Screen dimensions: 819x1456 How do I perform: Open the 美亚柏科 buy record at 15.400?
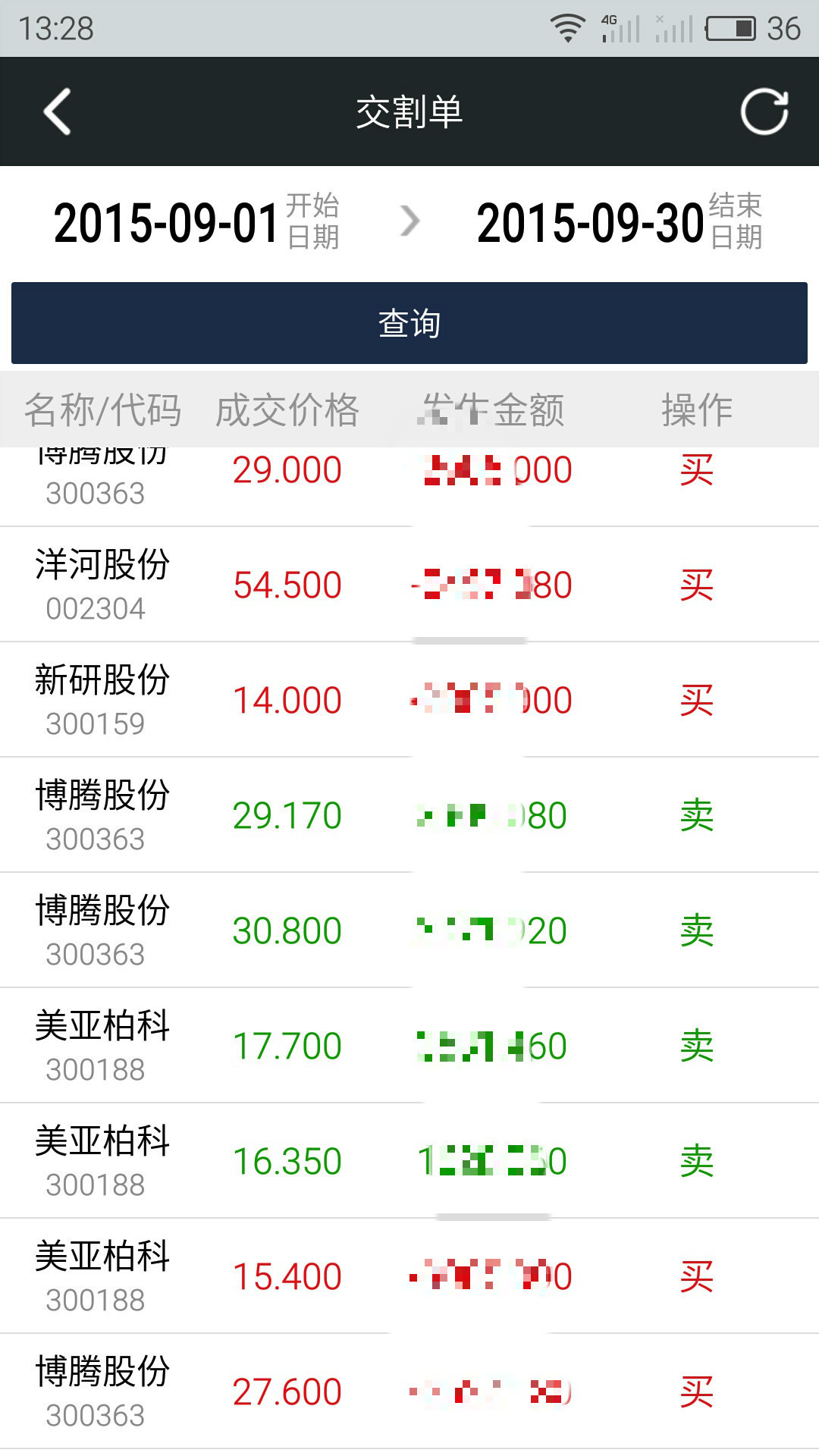tap(409, 1276)
